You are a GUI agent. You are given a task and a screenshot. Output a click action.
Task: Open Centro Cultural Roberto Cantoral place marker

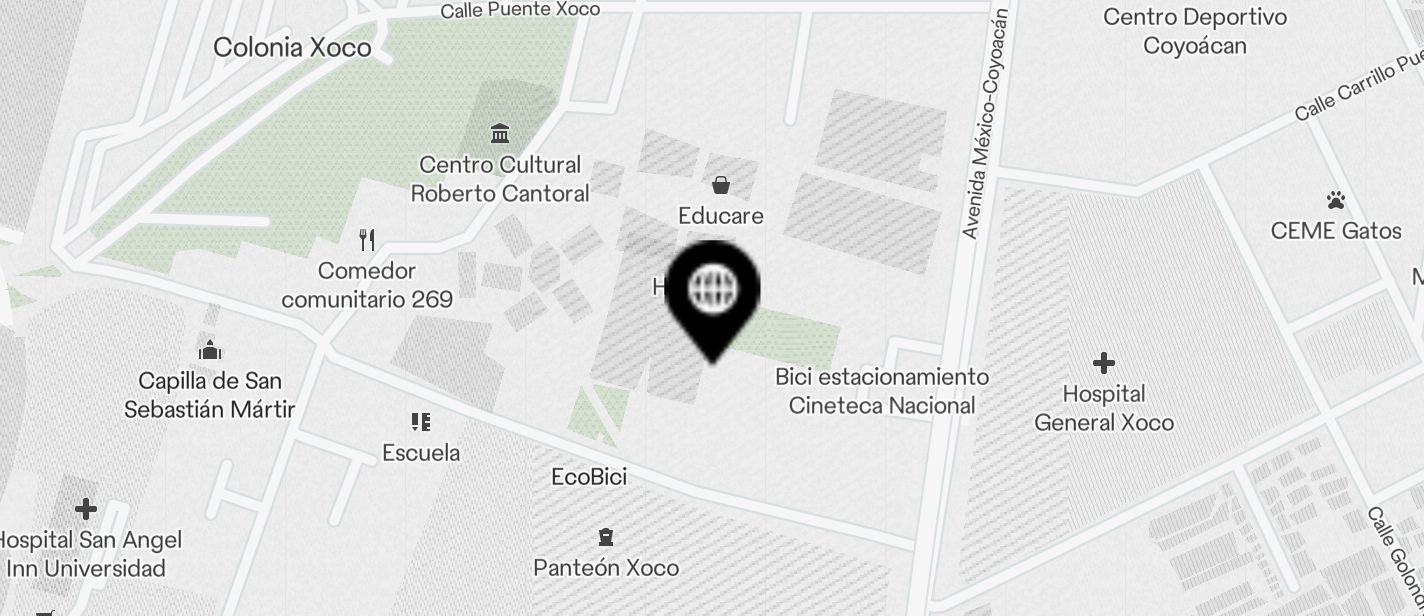coord(500,134)
